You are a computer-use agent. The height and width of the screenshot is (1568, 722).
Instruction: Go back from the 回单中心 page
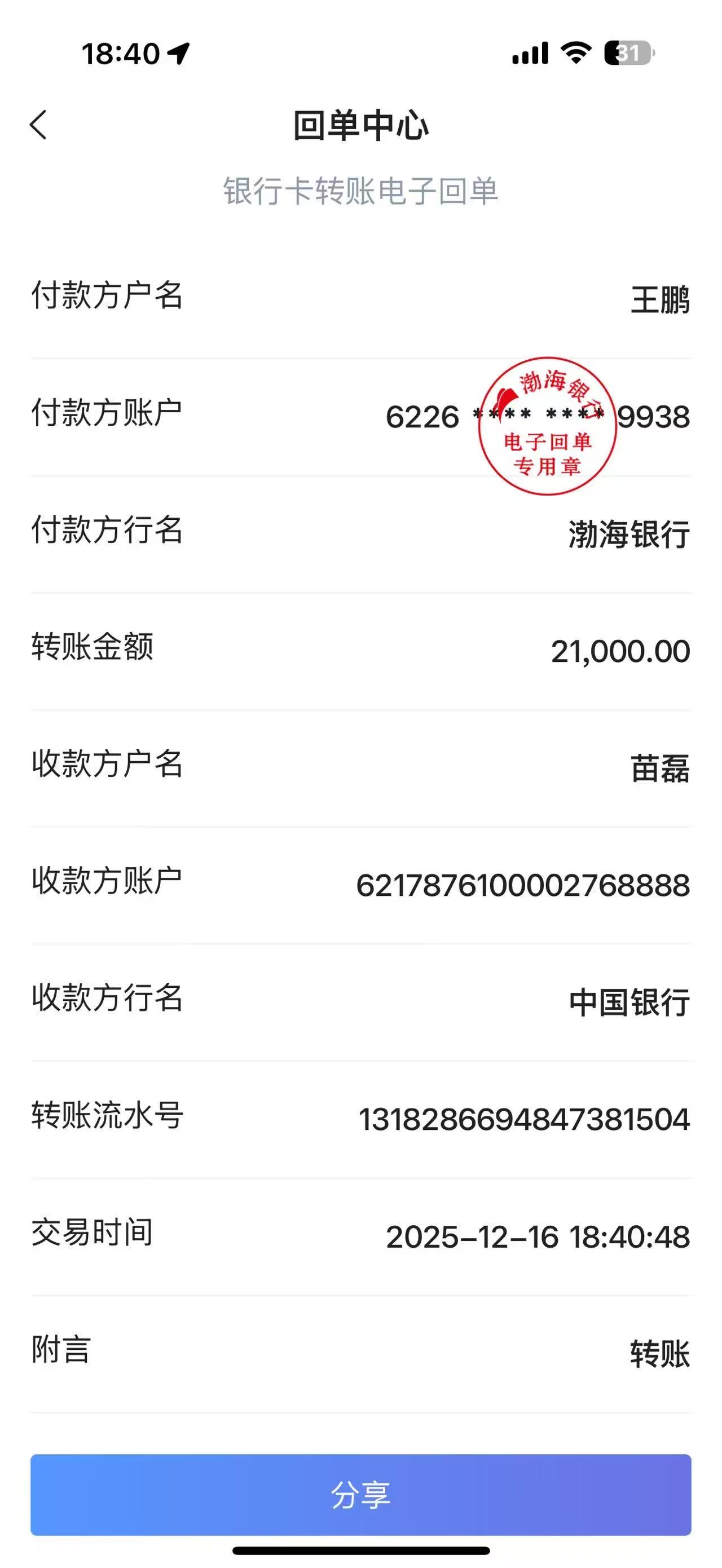(x=38, y=125)
